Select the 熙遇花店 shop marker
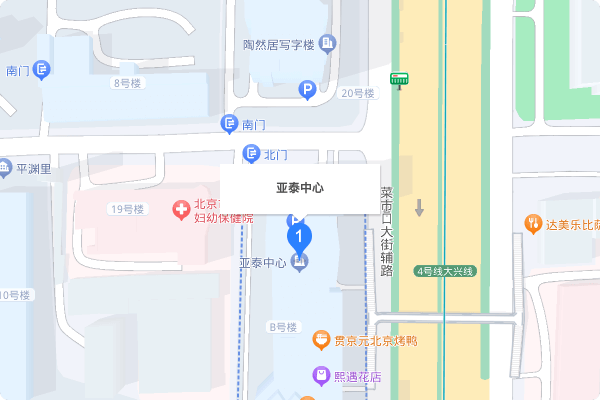 [x=322, y=376]
